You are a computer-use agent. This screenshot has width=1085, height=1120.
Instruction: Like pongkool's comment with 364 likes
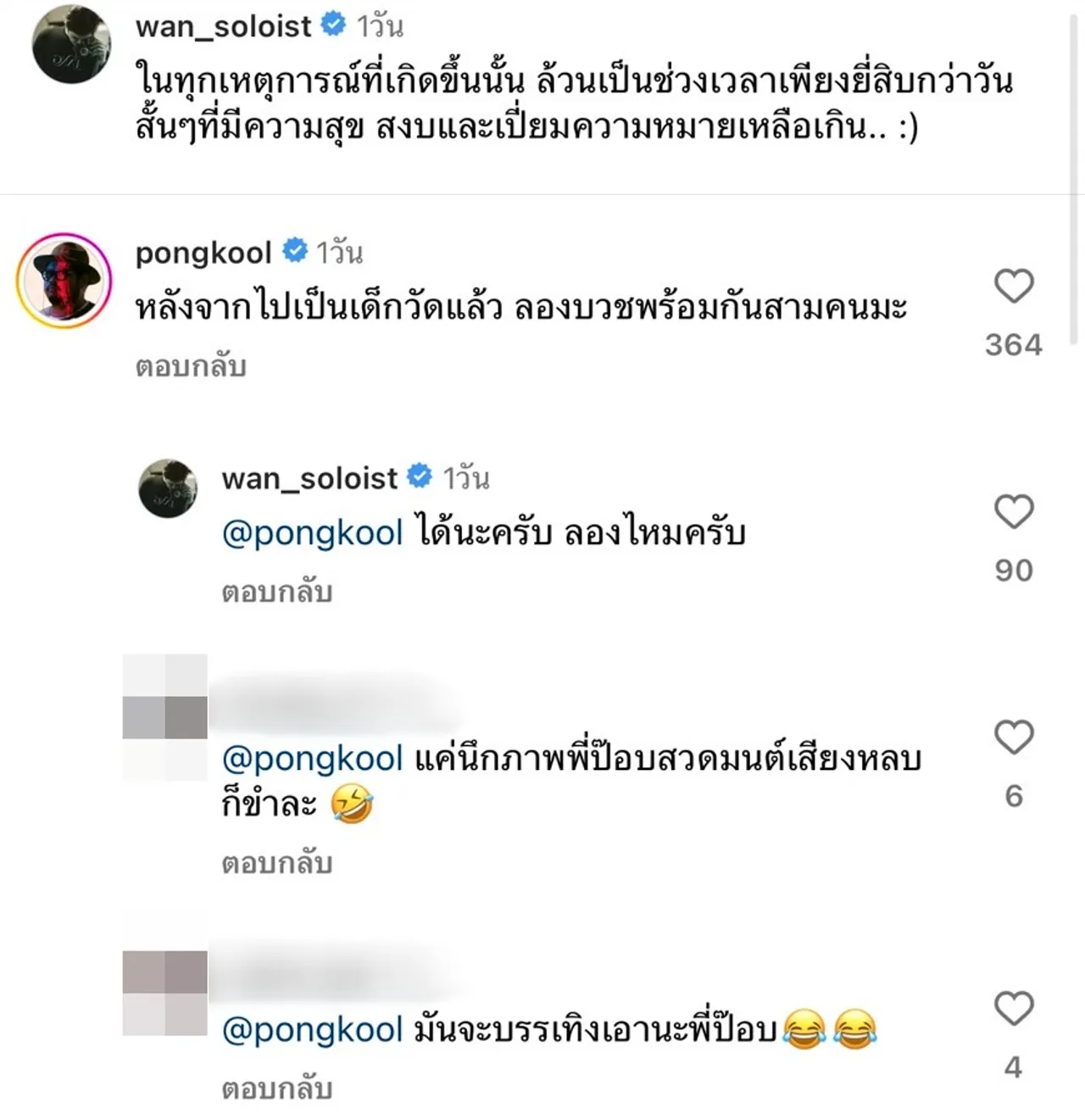coord(1014,287)
